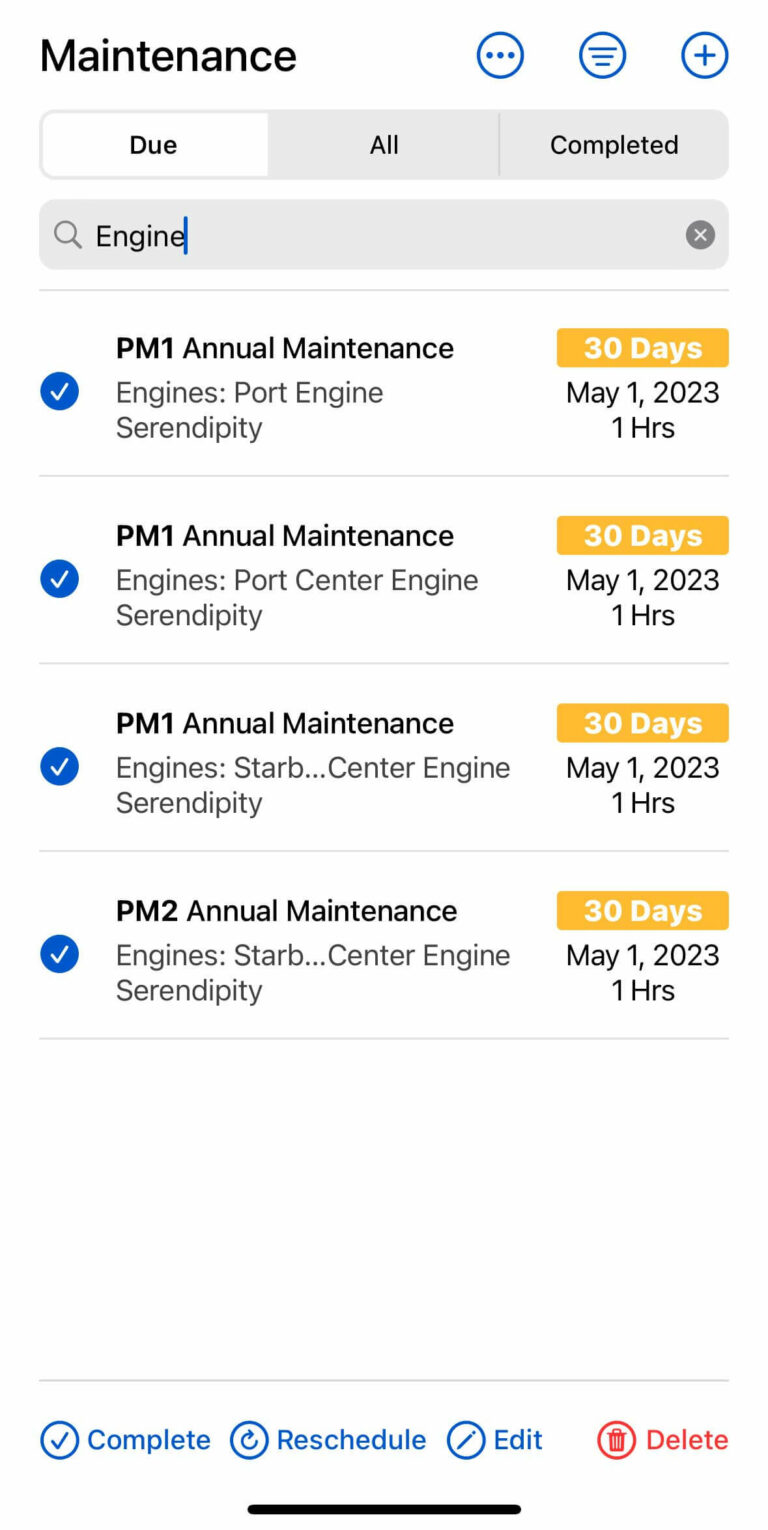The width and height of the screenshot is (768, 1530).
Task: Open the More options ellipsis icon
Action: pyautogui.click(x=500, y=55)
